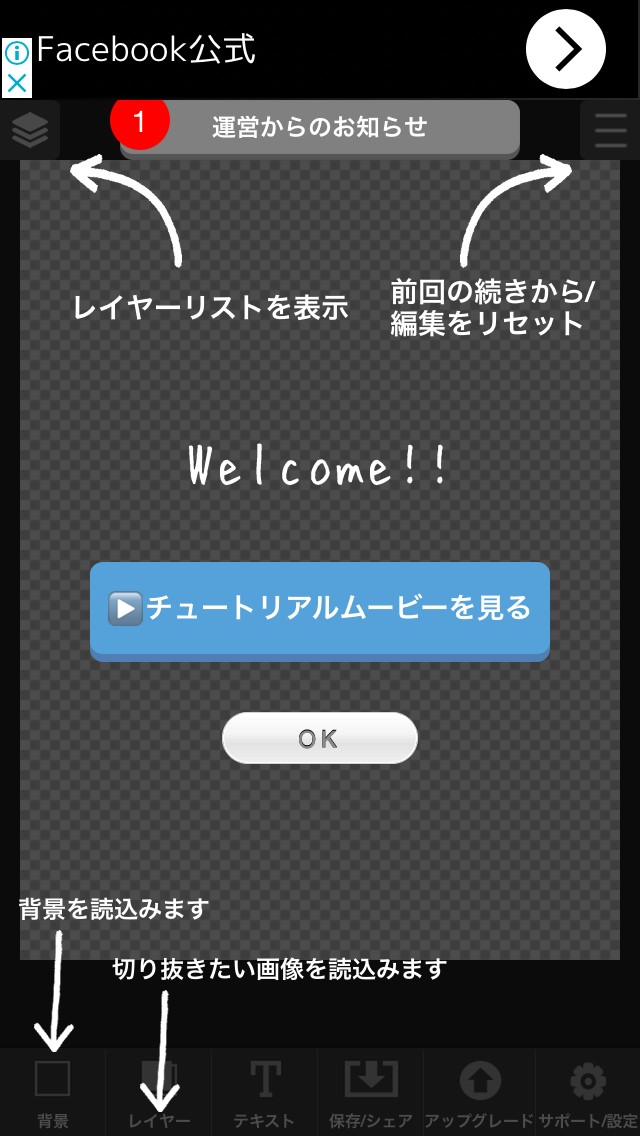The width and height of the screenshot is (640, 1136).
Task: Watch the チュートリアルムービーを見る tutorial video
Action: 319,608
